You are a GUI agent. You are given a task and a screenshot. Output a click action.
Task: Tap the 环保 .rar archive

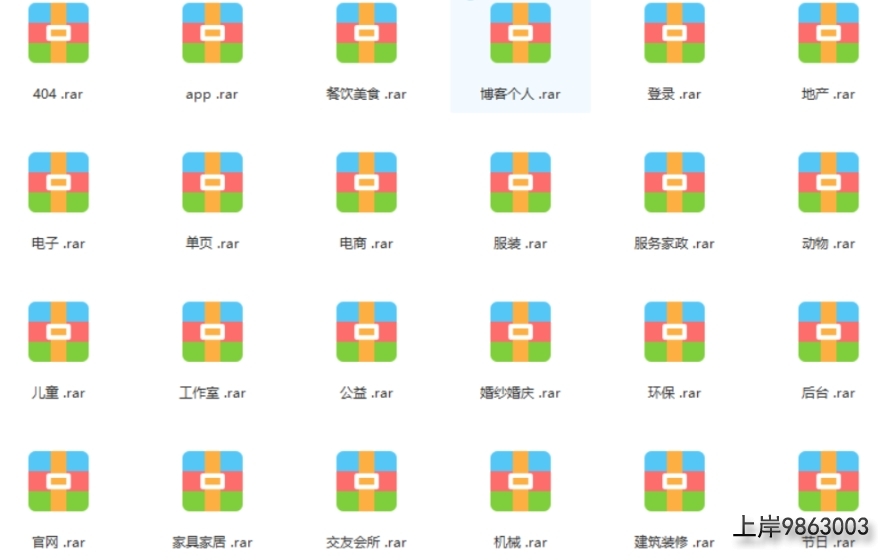674,332
